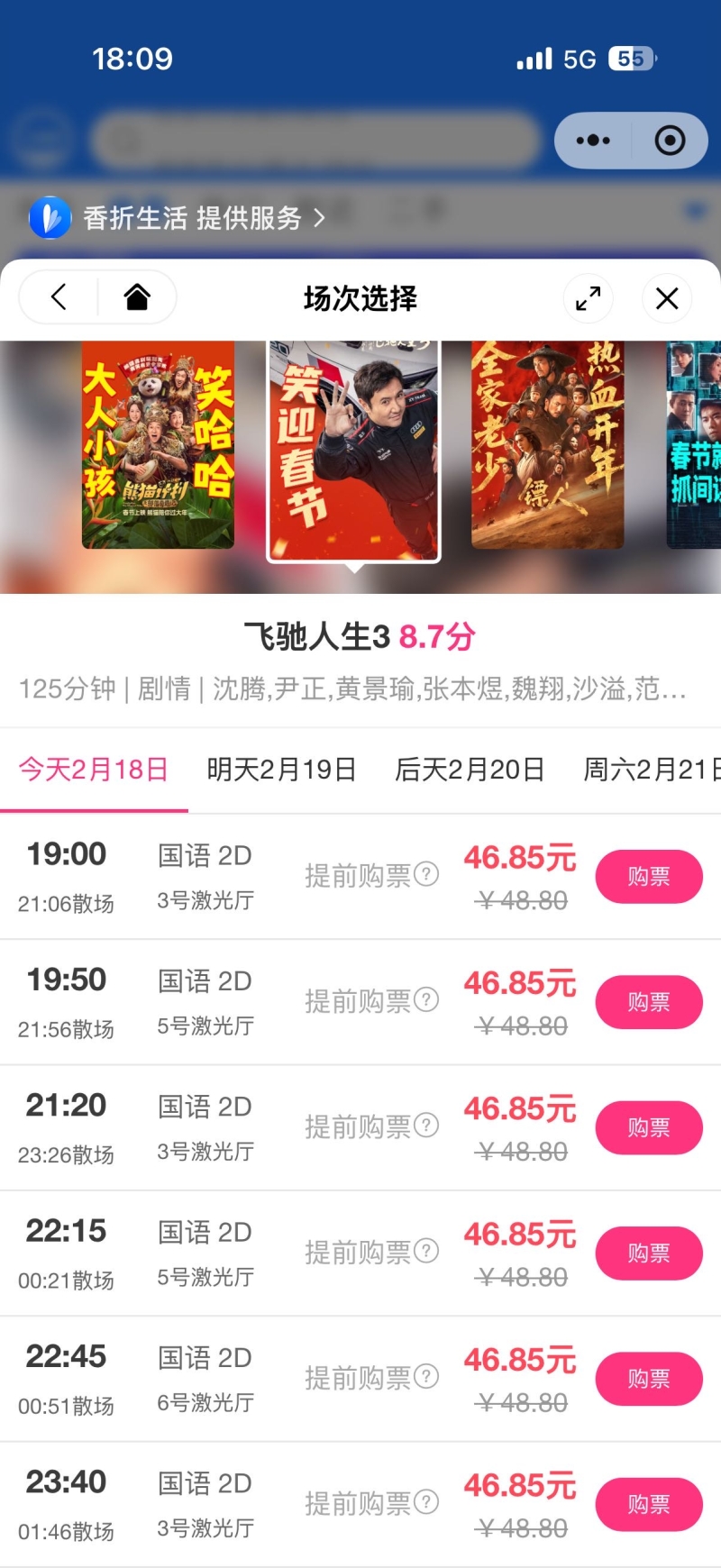Select the 熊猫计划 movie poster
This screenshot has height=1568, width=721.
pos(158,444)
